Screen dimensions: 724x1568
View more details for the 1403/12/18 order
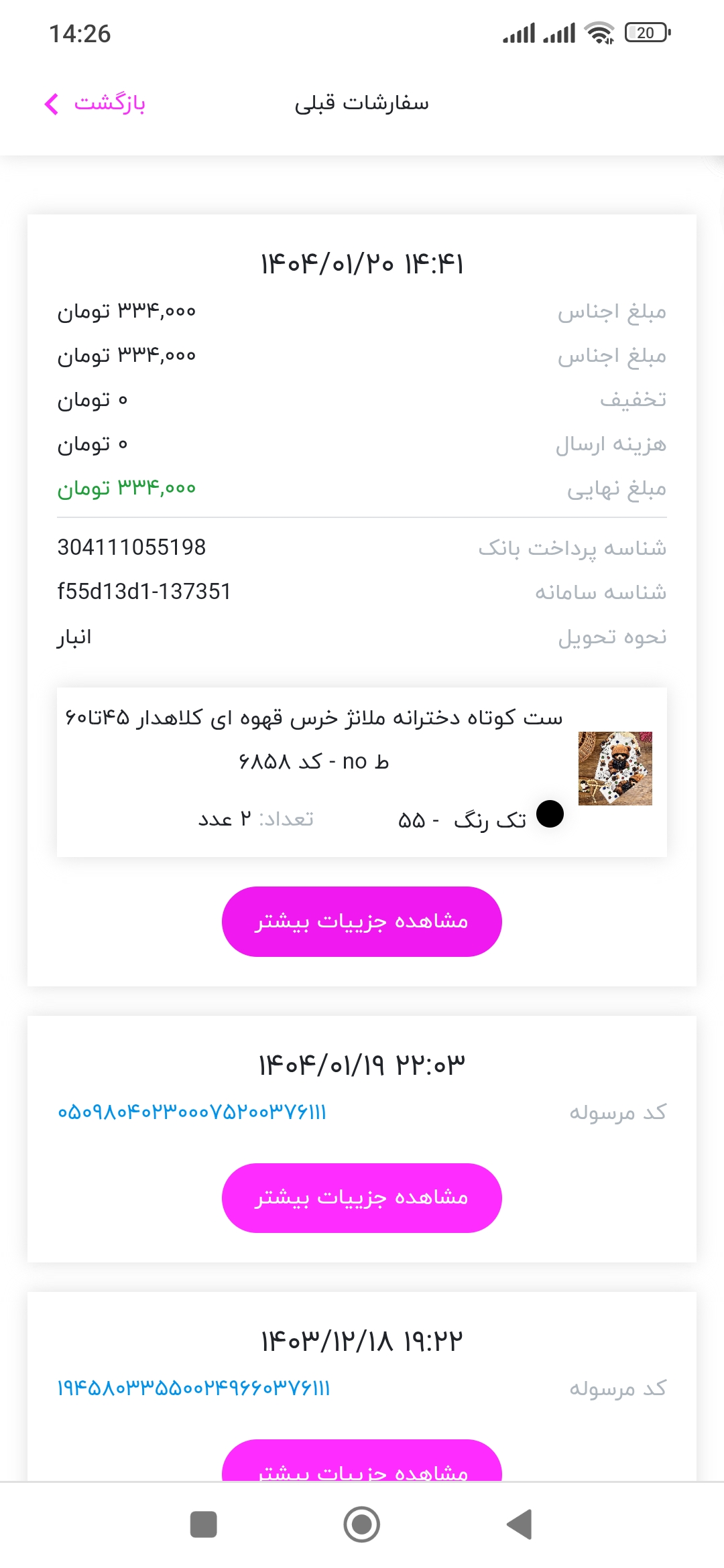362,1461
